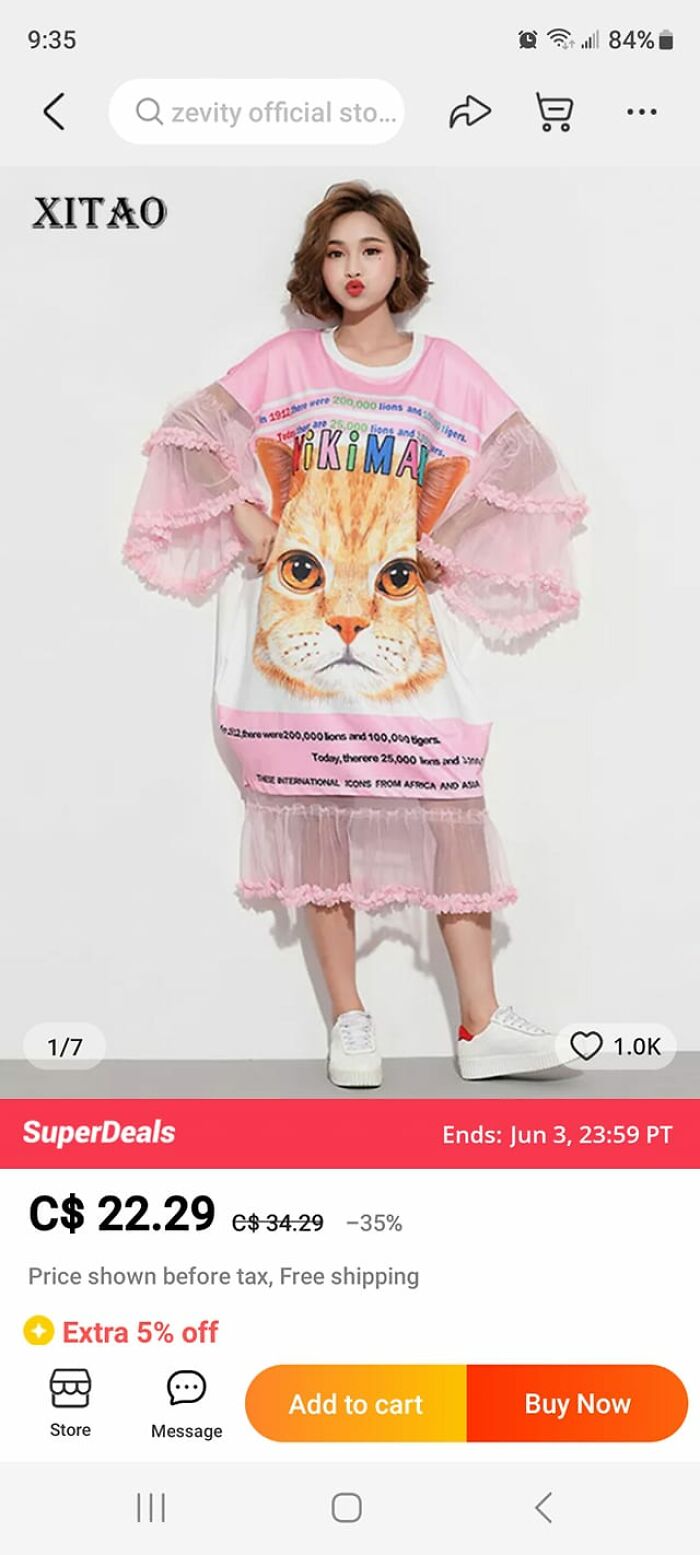
Task: Open the three-dot overflow menu
Action: click(641, 112)
